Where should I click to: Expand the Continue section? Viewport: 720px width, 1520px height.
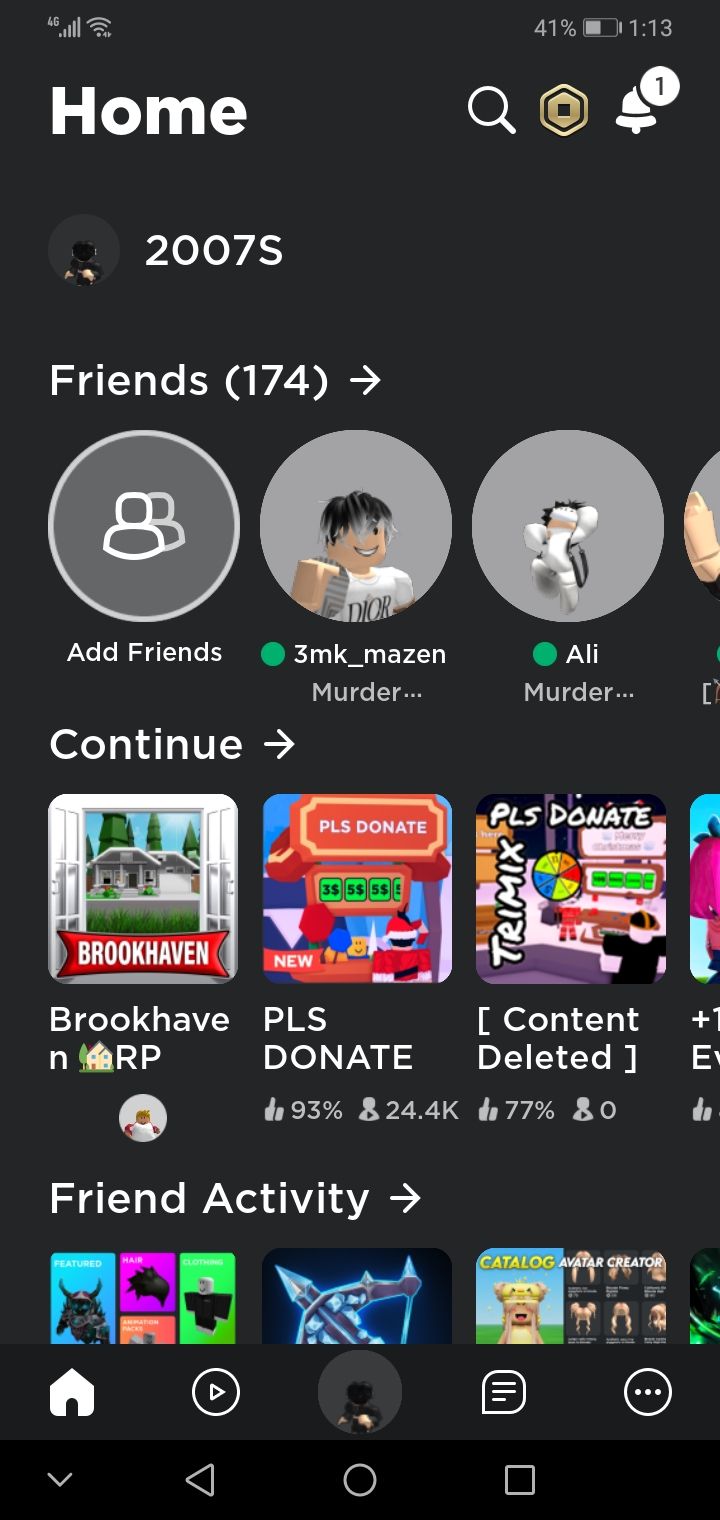(x=172, y=744)
